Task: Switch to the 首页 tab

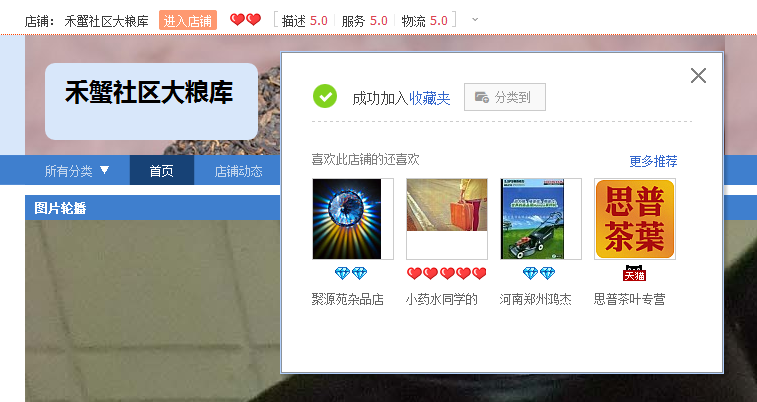Action: click(x=161, y=171)
